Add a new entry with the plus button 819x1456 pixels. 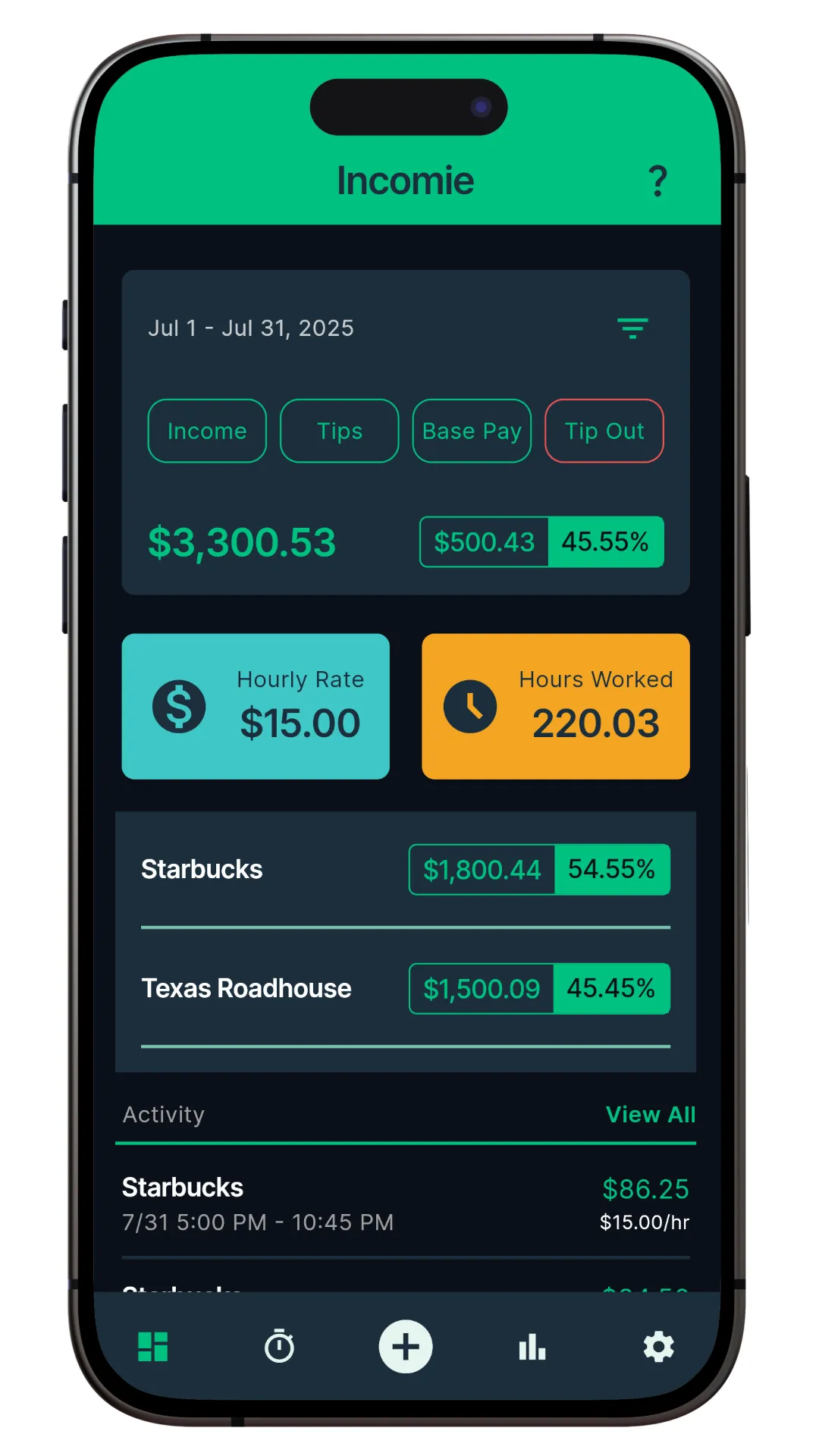click(406, 1347)
